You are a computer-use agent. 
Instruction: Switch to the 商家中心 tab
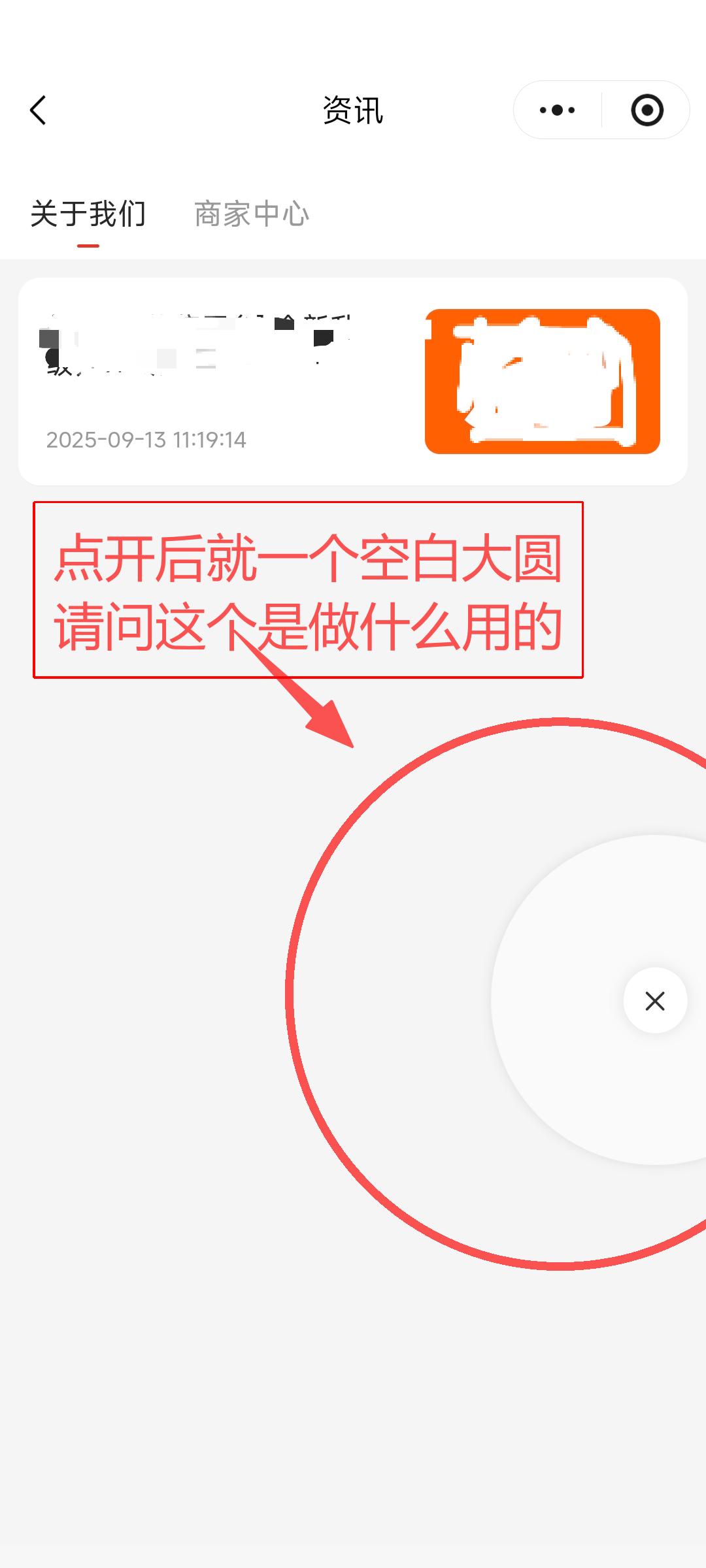click(x=252, y=214)
